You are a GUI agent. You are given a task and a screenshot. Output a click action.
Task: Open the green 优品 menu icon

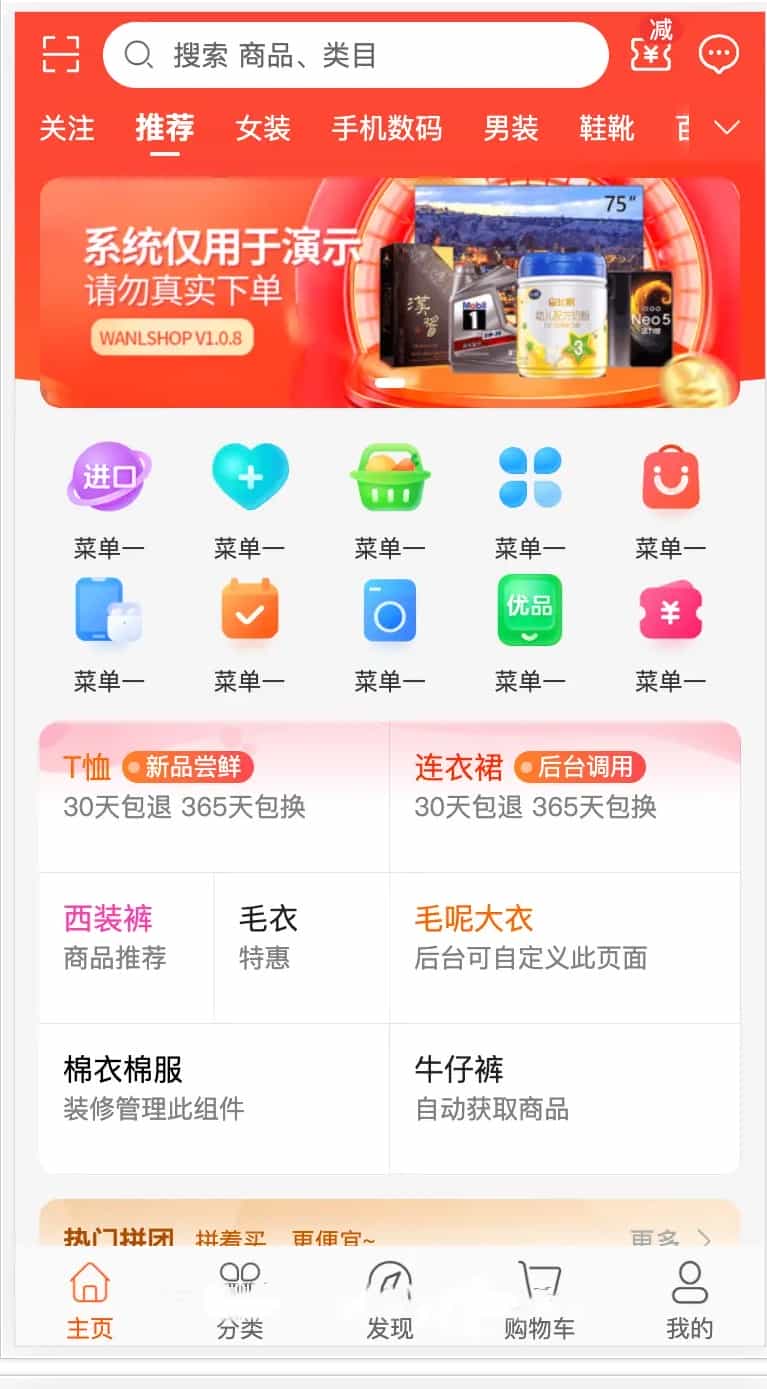pos(529,610)
